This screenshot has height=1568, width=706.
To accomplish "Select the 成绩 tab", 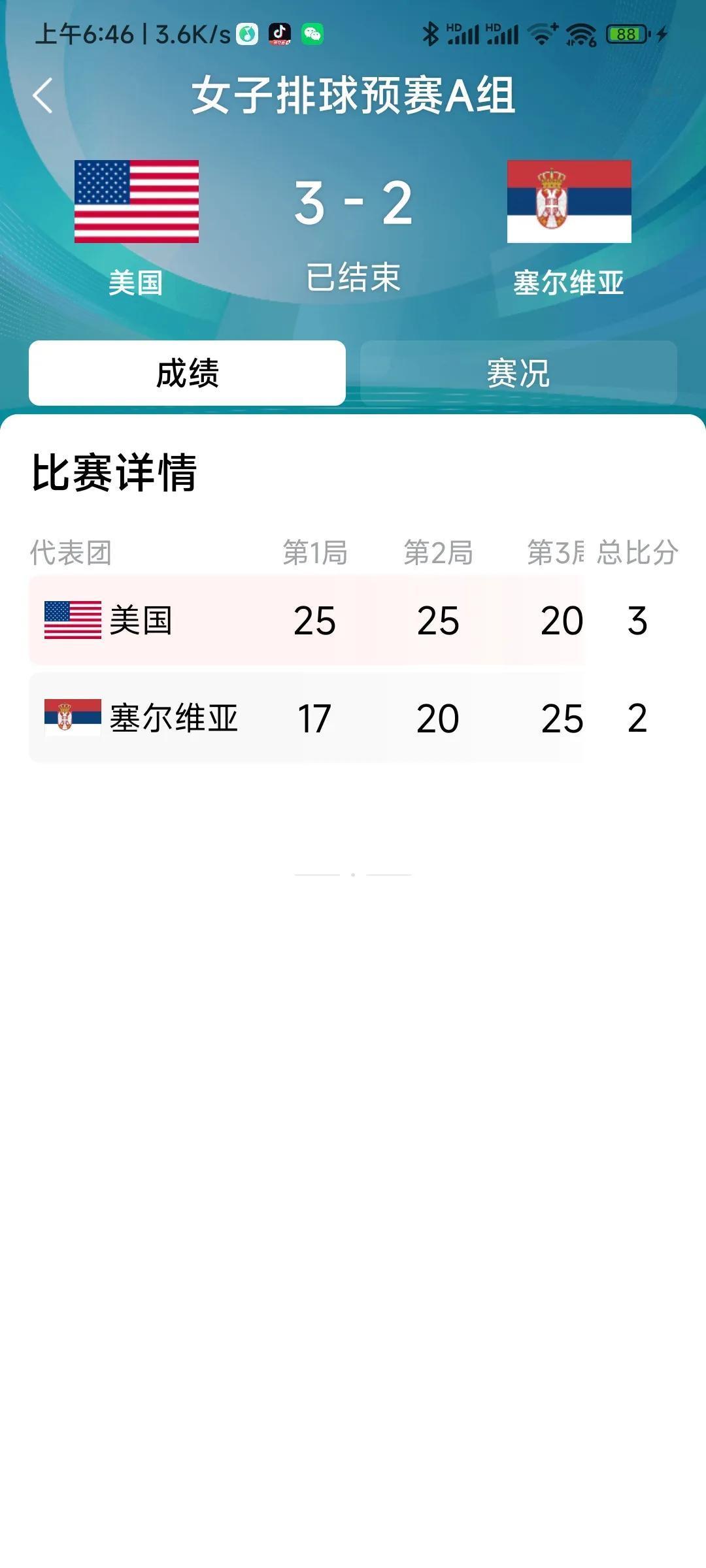I will 186,372.
